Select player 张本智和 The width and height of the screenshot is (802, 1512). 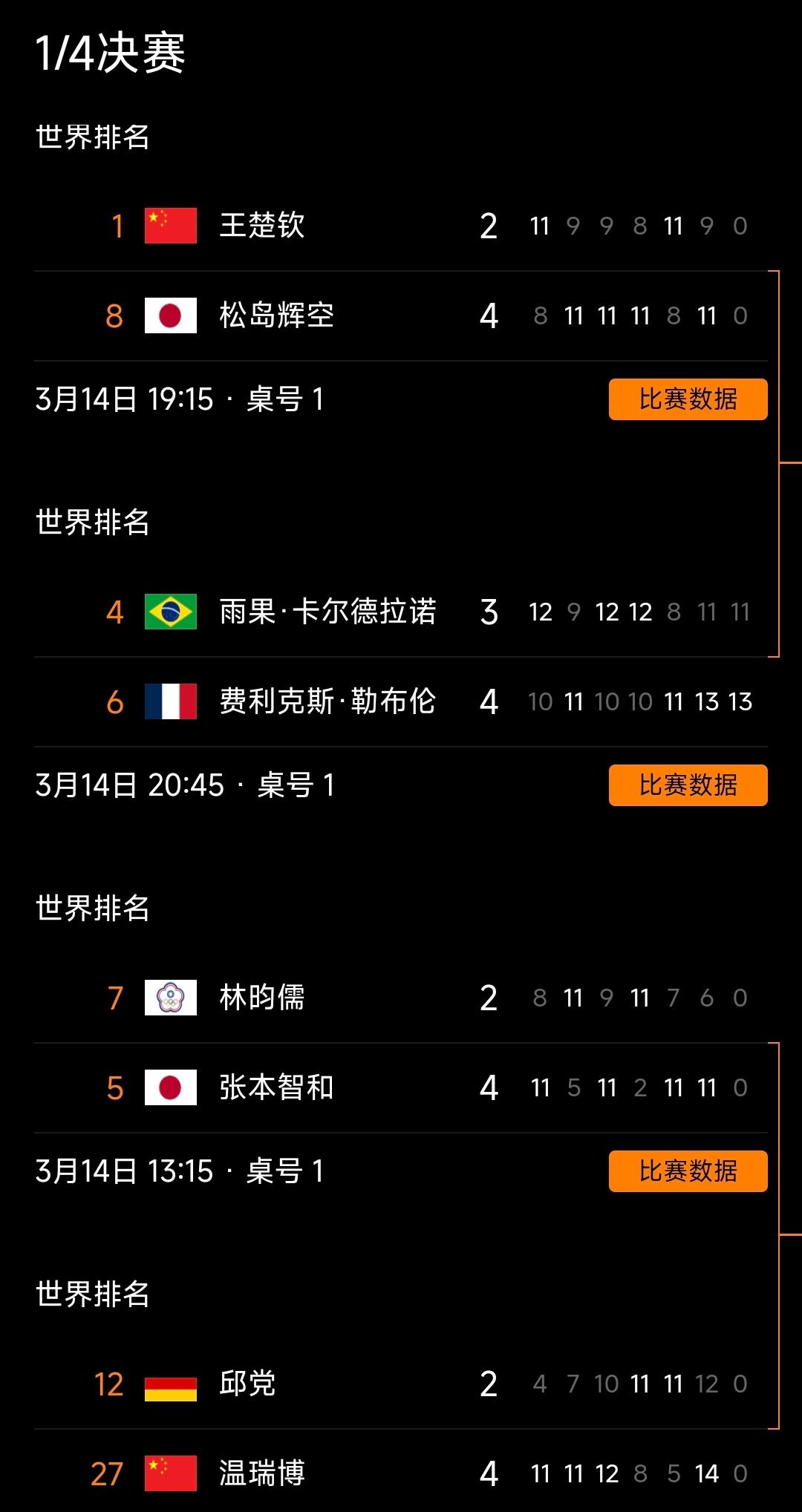(275, 1087)
